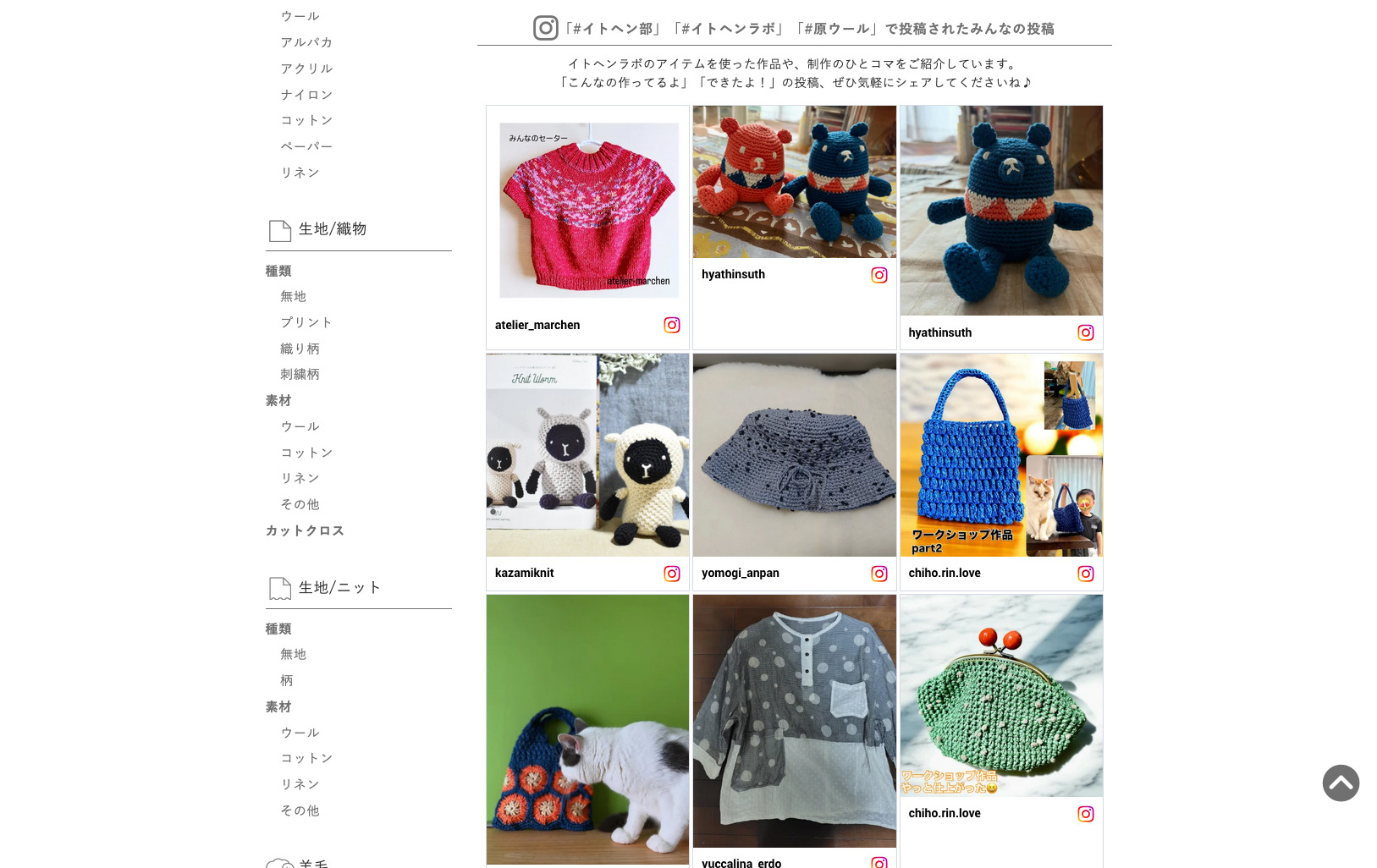Jump back to the top of the page
Screen dimensions: 1377x868
pyautogui.click(x=1341, y=783)
